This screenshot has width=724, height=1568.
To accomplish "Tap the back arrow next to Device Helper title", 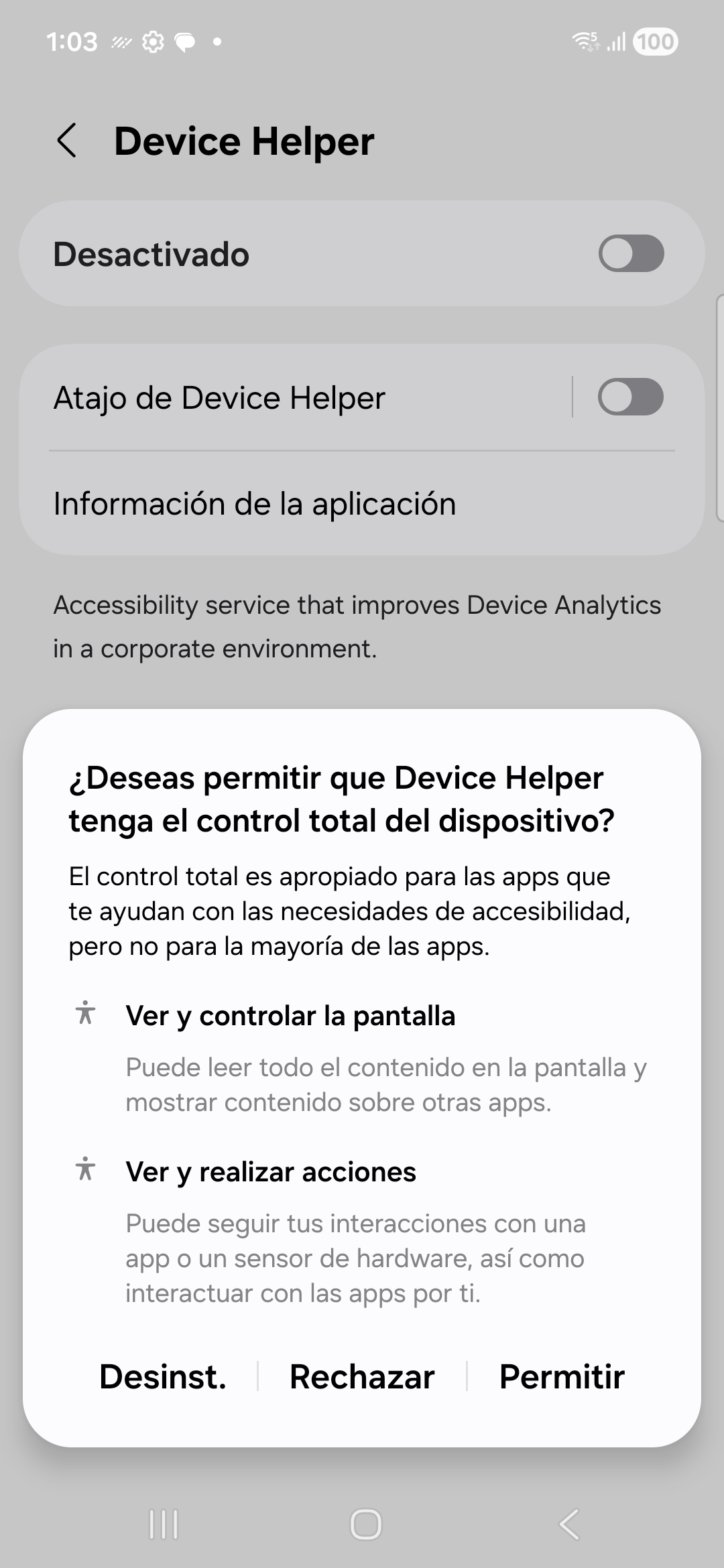I will [68, 141].
